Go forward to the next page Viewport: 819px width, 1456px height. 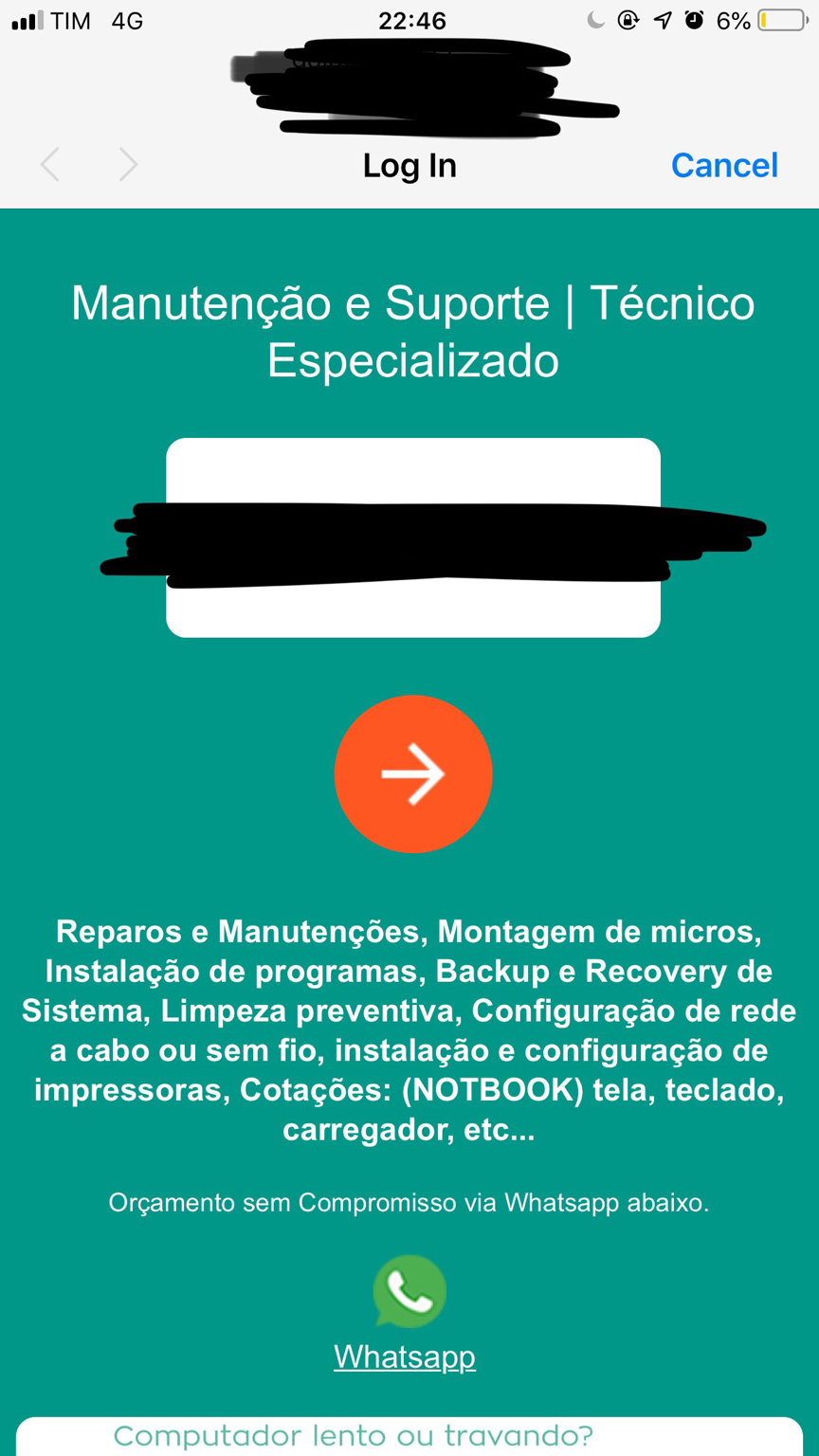(128, 165)
